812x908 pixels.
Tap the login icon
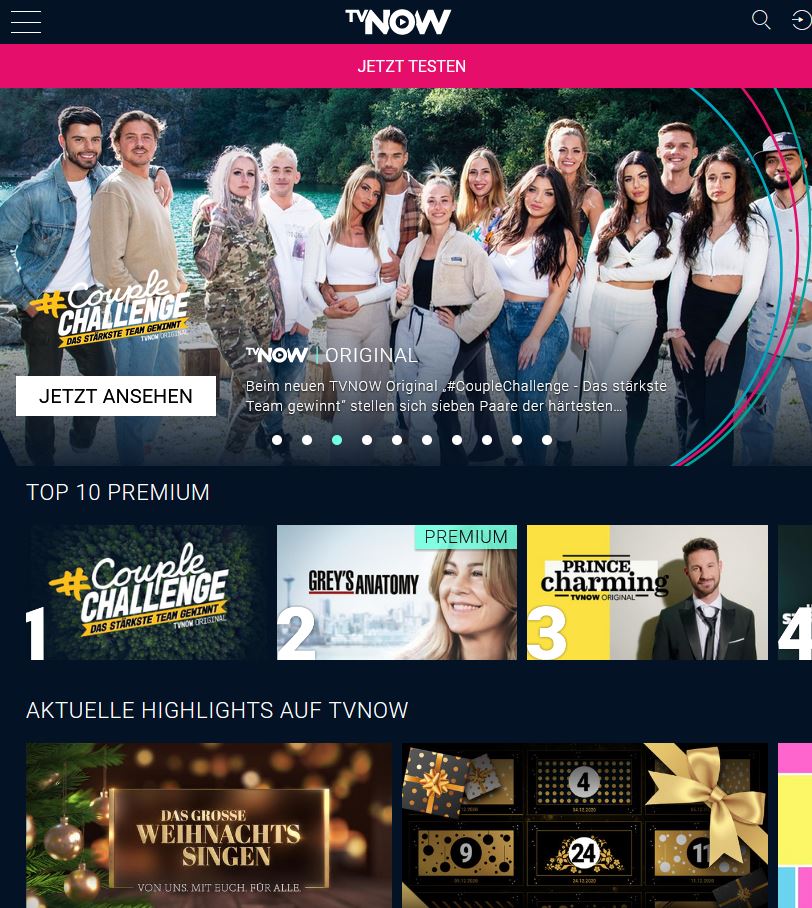pos(801,20)
